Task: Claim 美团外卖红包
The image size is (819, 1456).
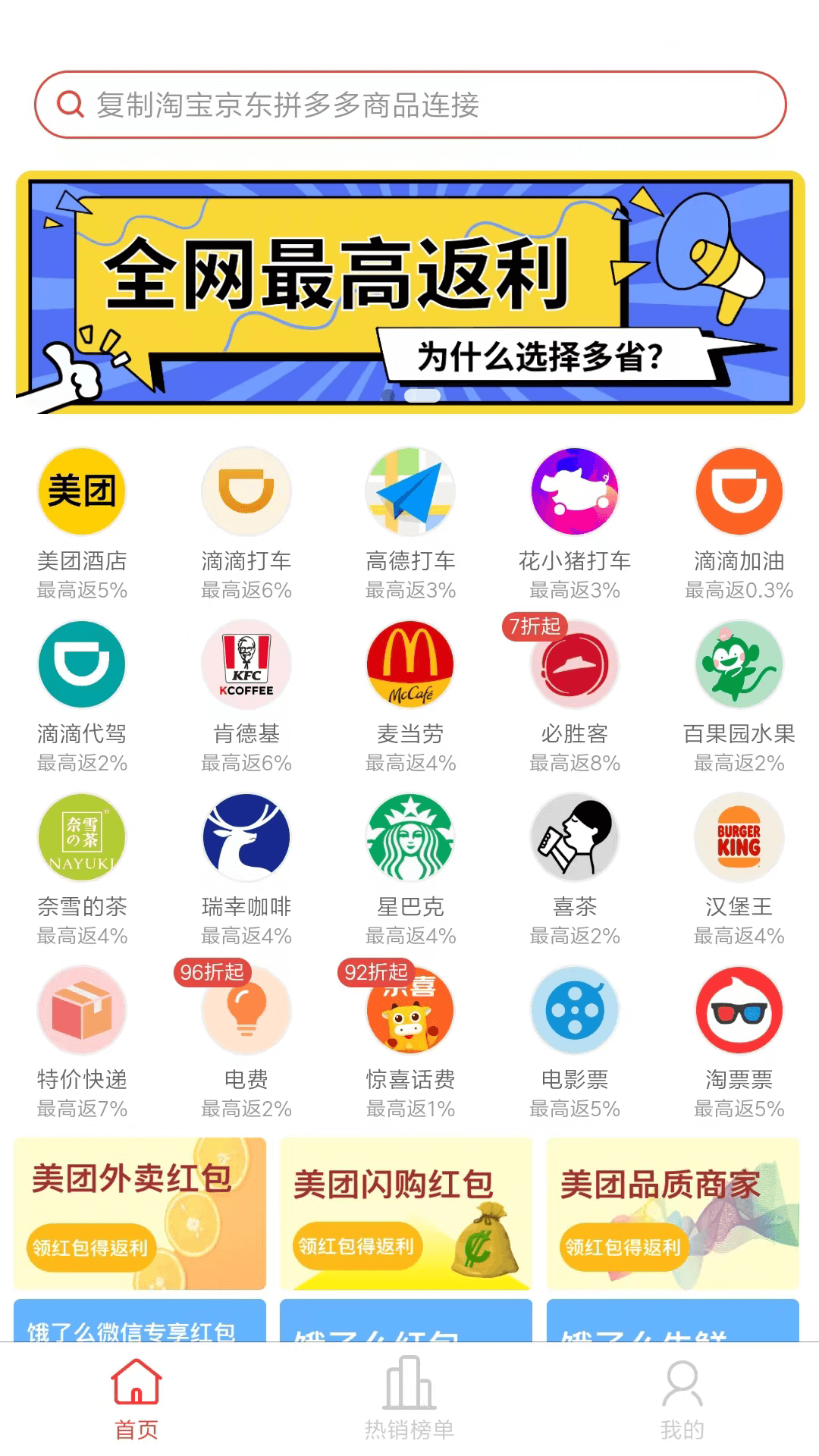Action: [140, 1213]
